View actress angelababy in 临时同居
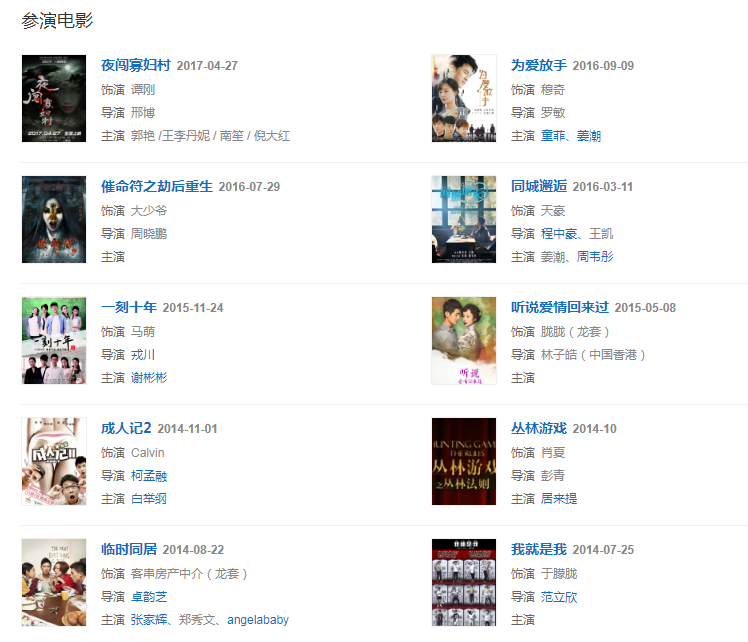 [258, 620]
